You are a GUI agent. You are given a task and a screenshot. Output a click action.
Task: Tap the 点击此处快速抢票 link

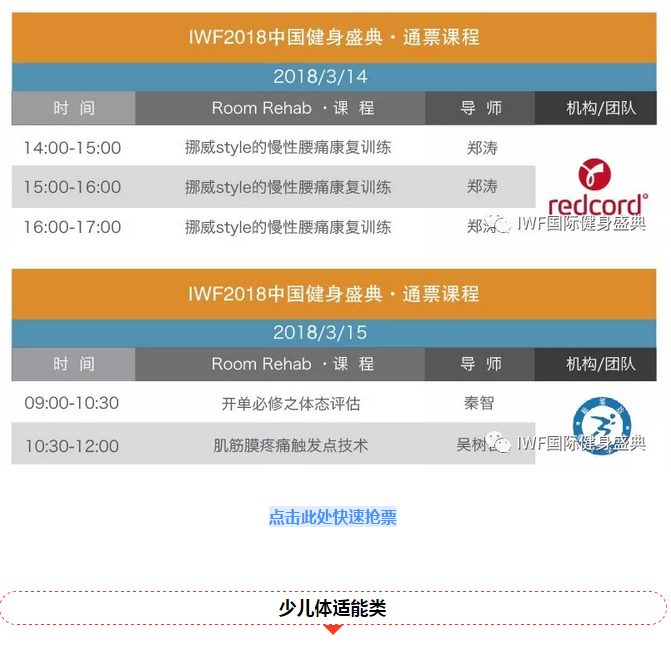pos(333,517)
